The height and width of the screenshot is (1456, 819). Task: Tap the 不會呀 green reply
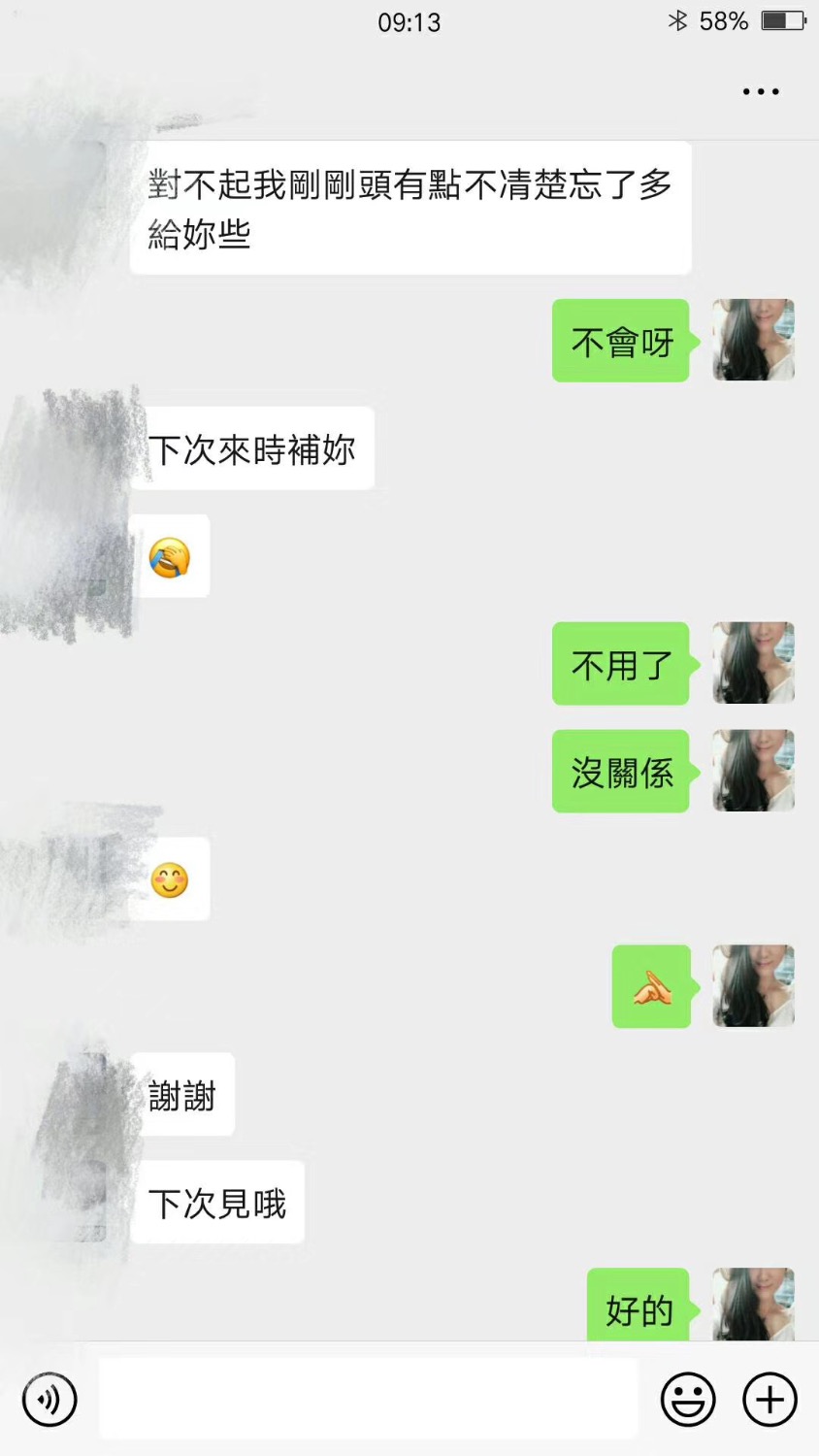click(x=620, y=341)
